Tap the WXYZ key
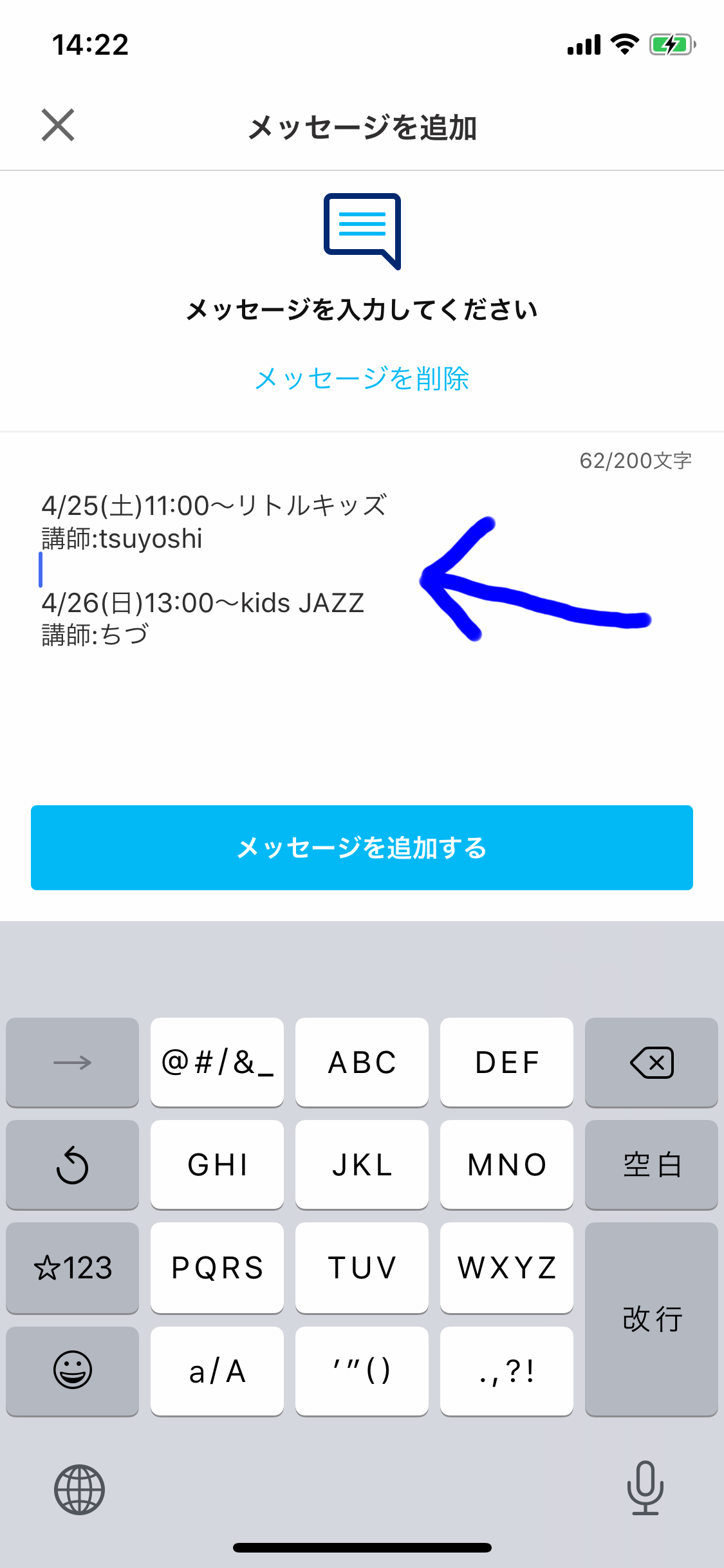This screenshot has width=724, height=1568. (506, 1267)
